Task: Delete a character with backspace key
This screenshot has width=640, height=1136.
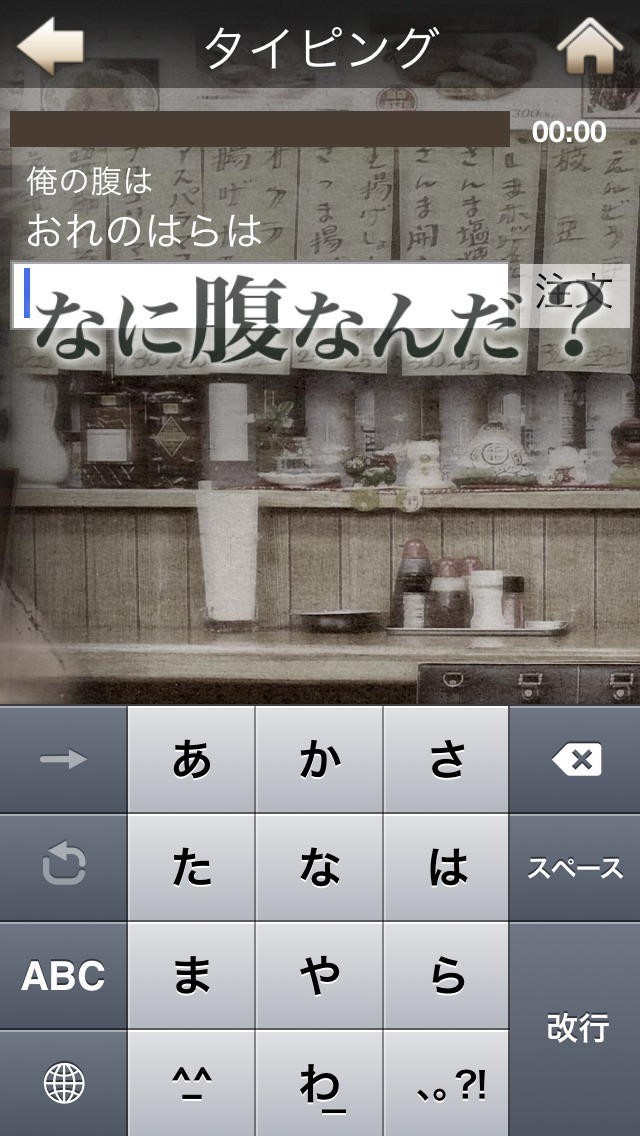Action: pyautogui.click(x=575, y=759)
